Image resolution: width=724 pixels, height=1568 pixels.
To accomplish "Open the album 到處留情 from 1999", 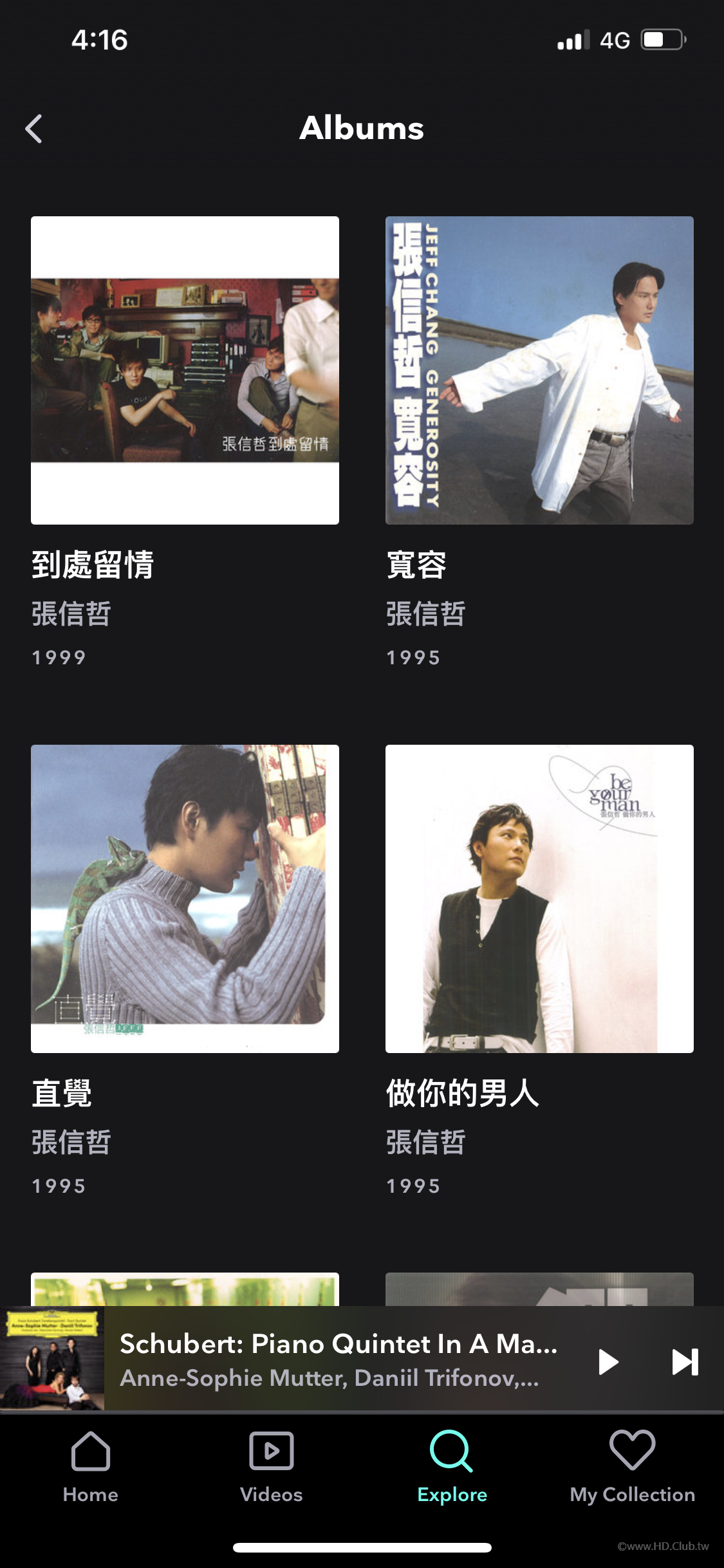I will coord(185,371).
